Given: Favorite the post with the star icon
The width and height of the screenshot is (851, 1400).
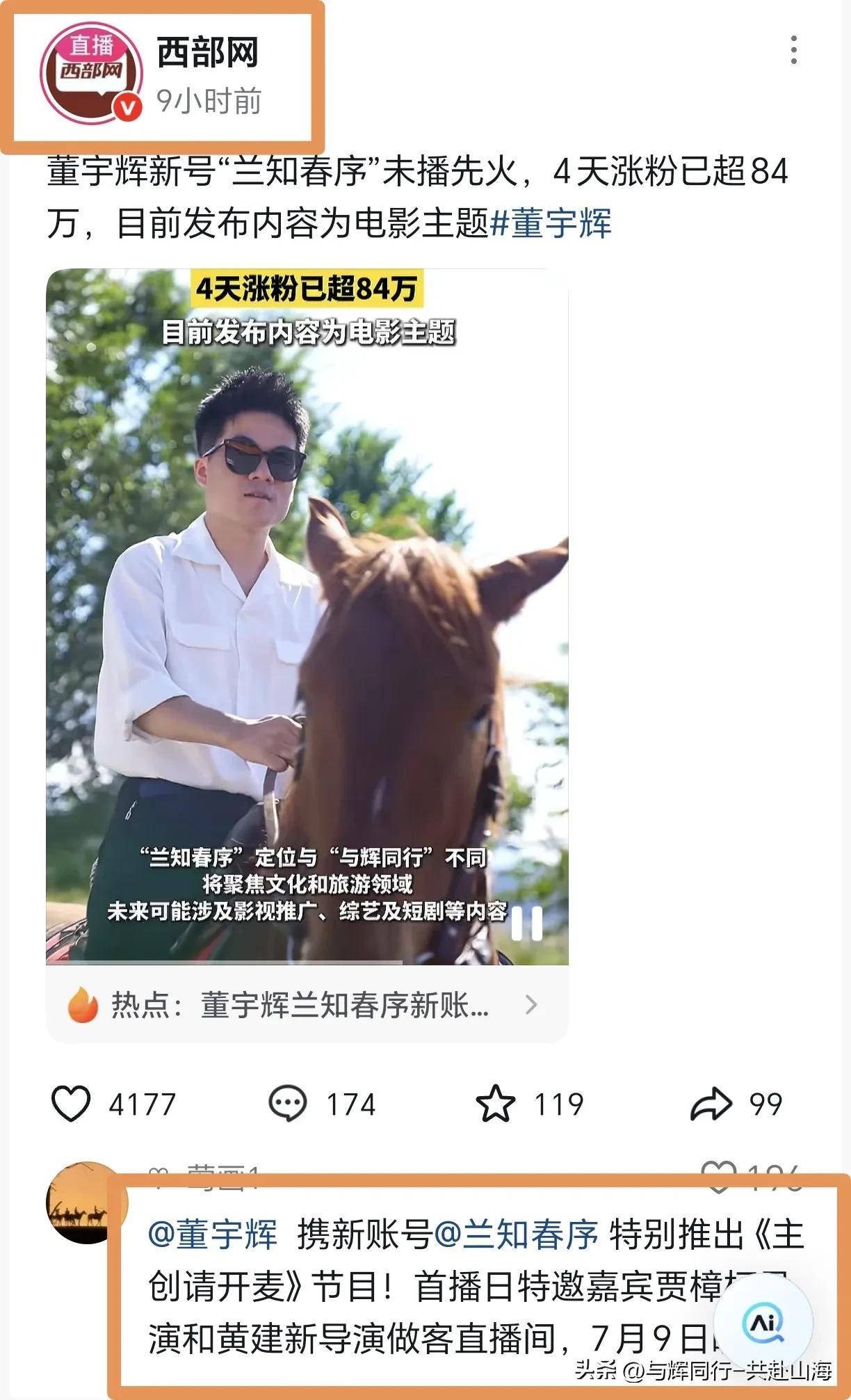Looking at the screenshot, I should pyautogui.click(x=495, y=1104).
